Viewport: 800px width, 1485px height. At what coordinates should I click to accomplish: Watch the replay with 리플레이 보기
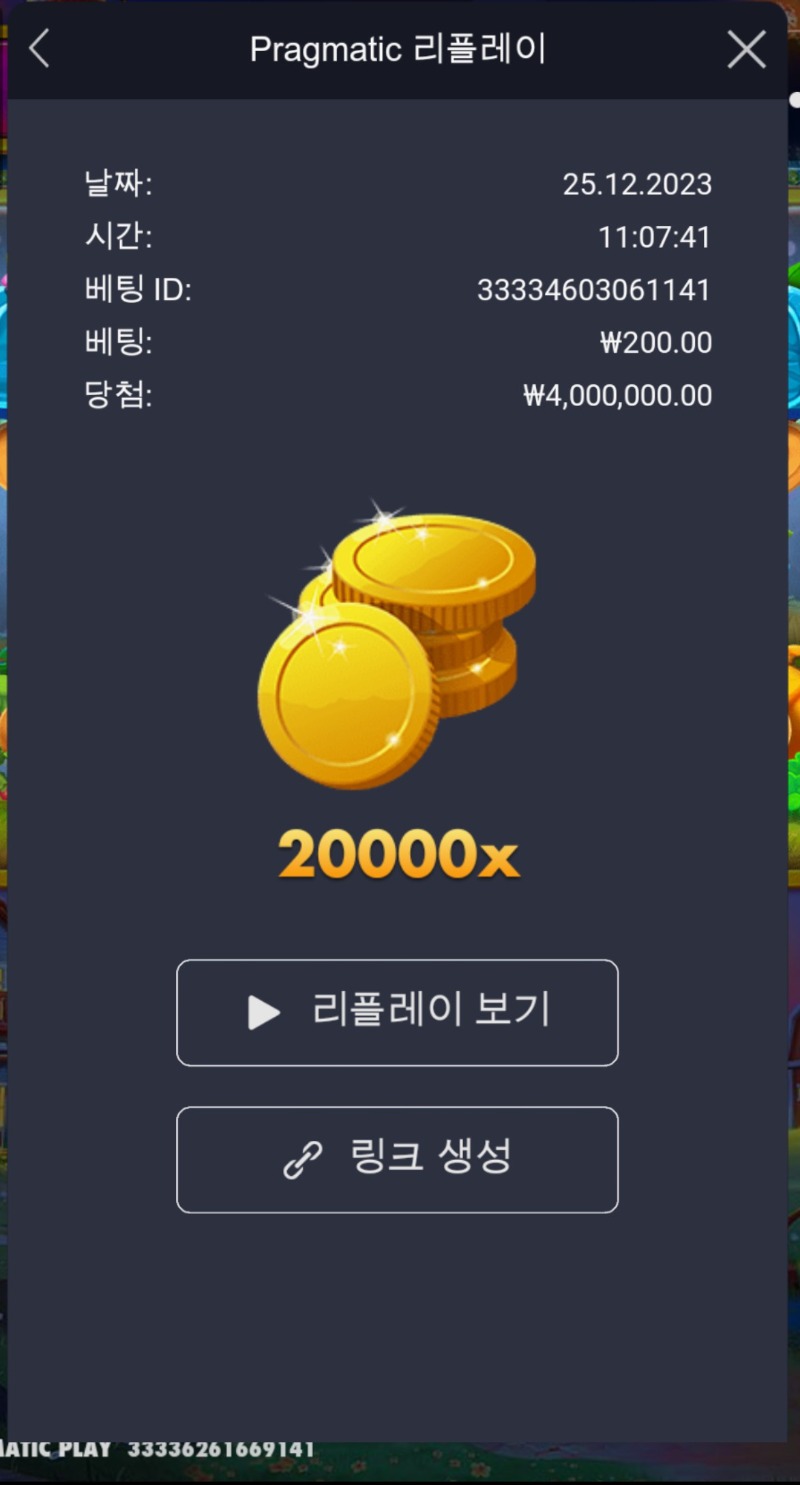(397, 1012)
